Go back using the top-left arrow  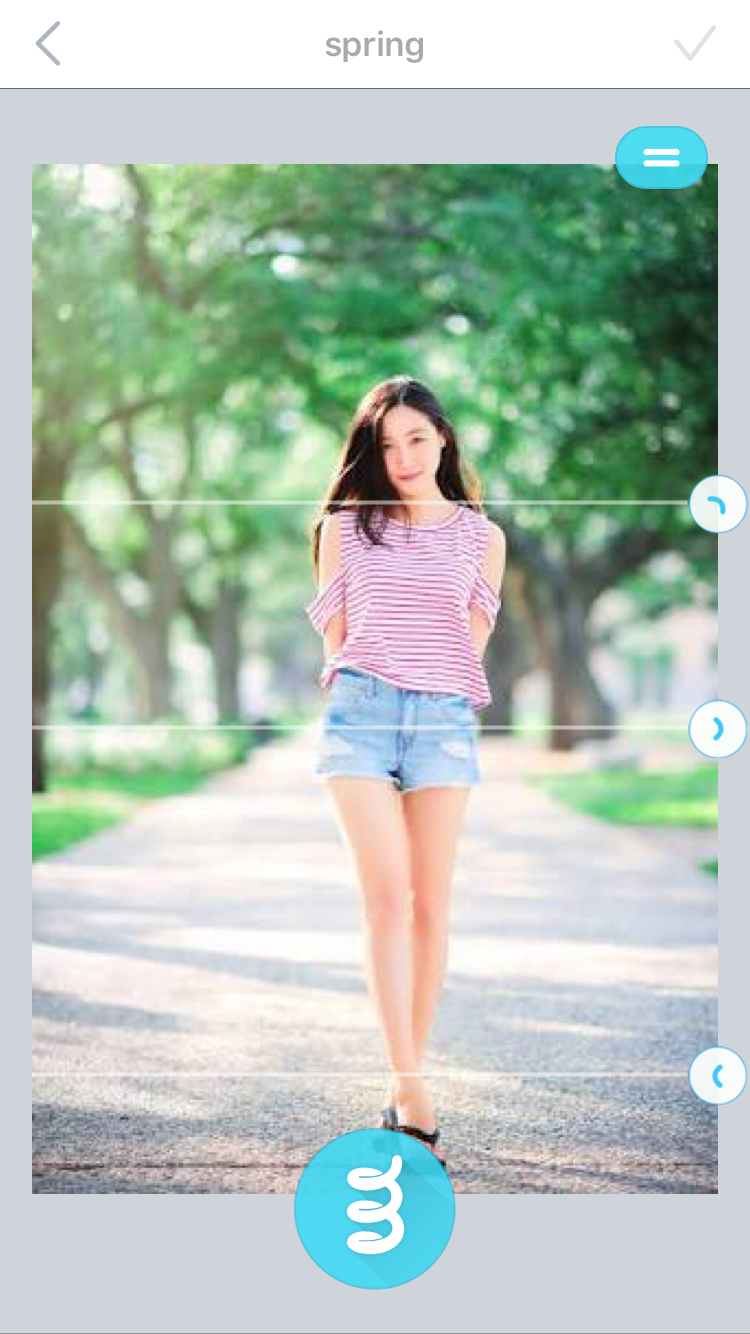tap(48, 45)
